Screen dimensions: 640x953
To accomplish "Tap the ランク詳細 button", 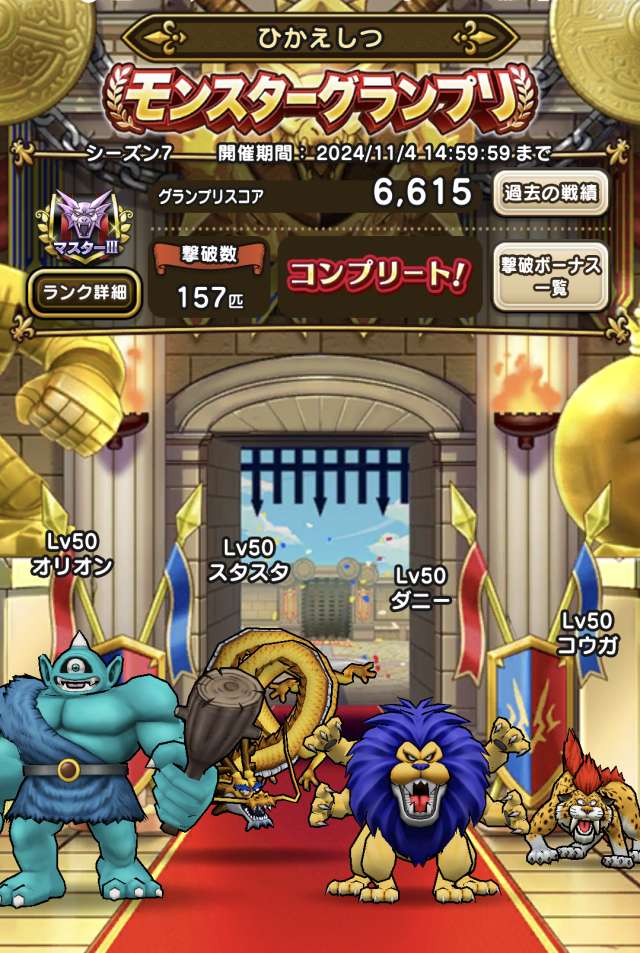I will (85, 293).
